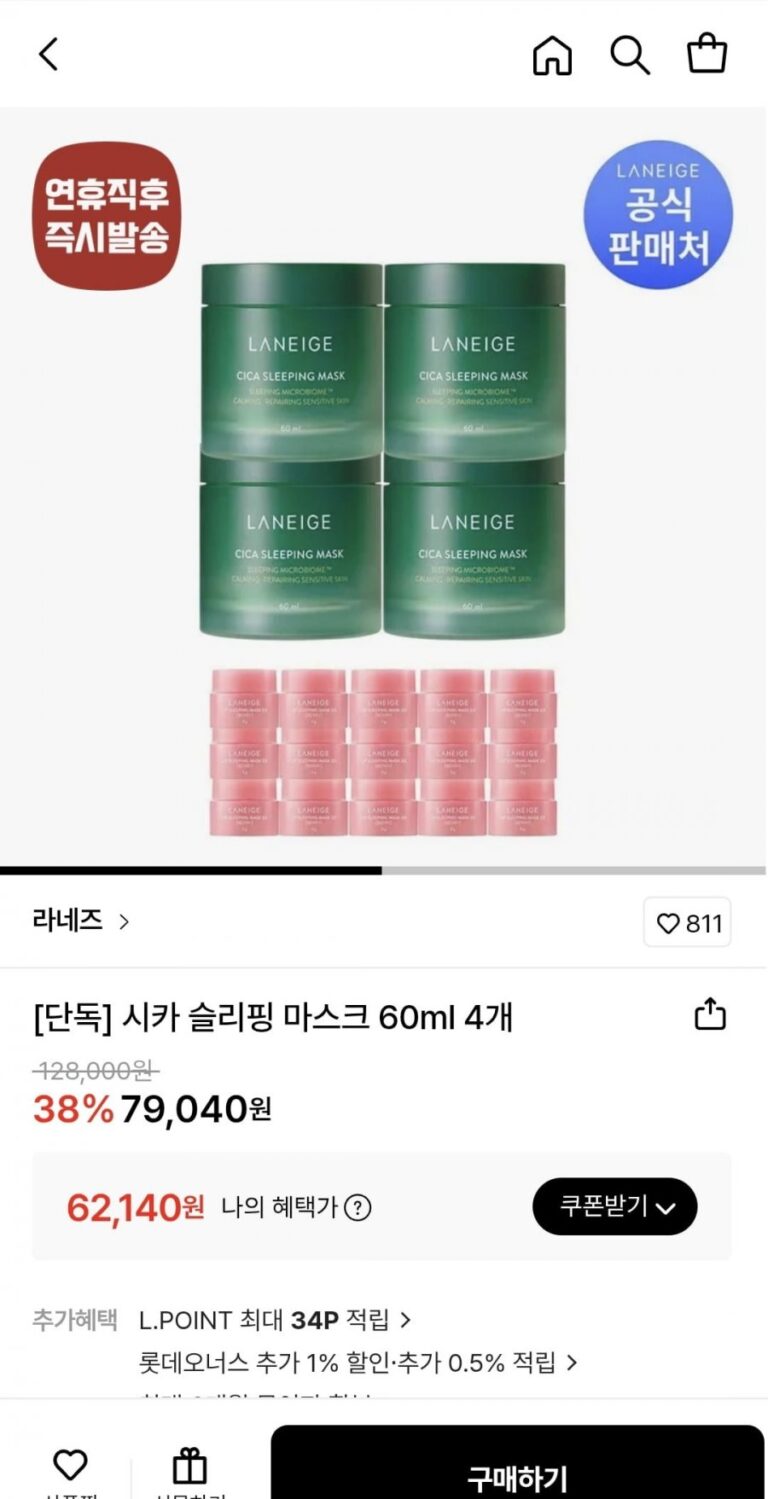768x1499 pixels.
Task: Add to wishlist via bottom heart icon
Action: coord(70,1468)
